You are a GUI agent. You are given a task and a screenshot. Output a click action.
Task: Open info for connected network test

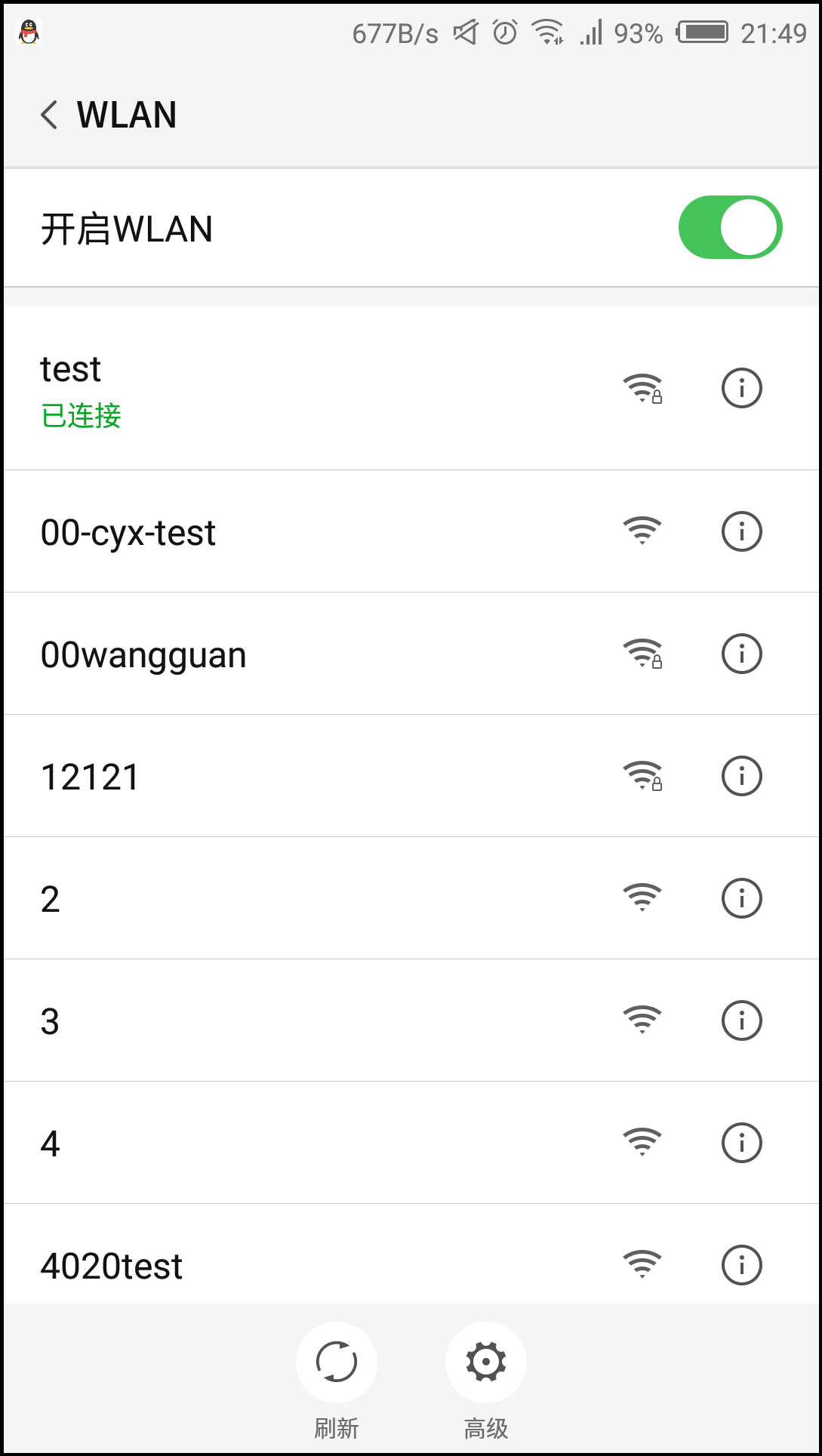coord(741,388)
